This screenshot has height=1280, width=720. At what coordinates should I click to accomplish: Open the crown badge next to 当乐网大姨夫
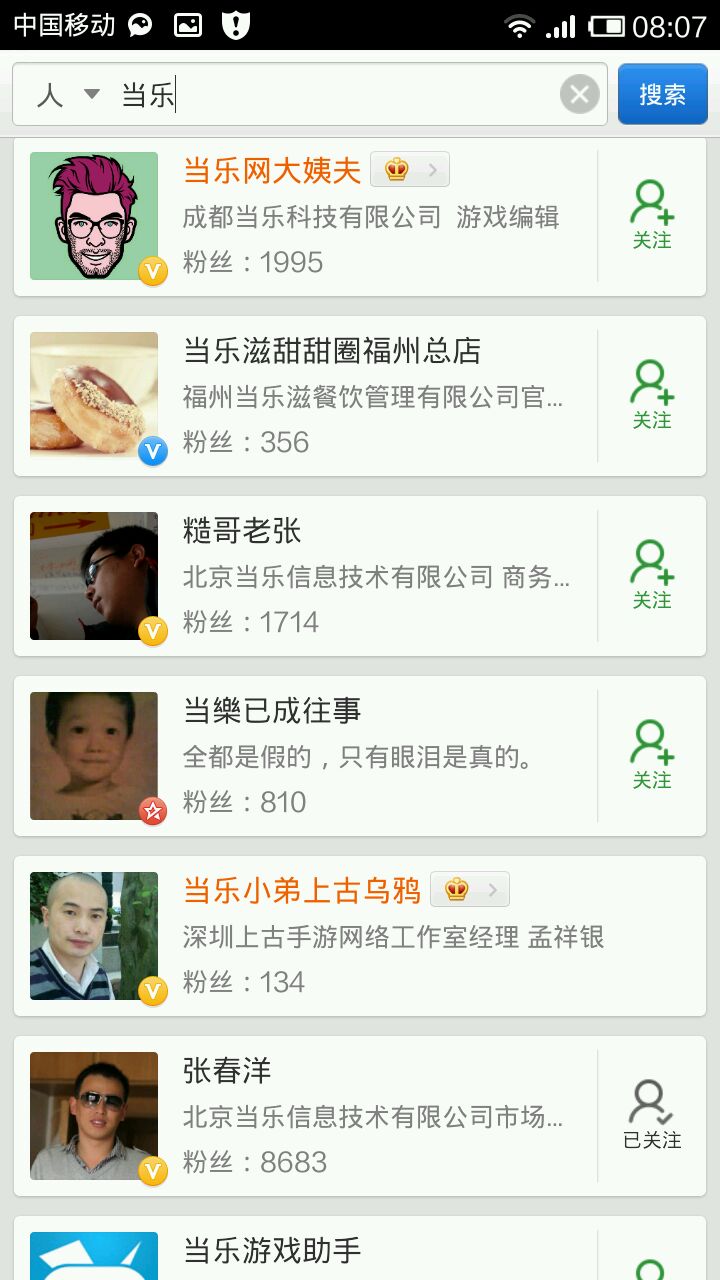point(410,170)
